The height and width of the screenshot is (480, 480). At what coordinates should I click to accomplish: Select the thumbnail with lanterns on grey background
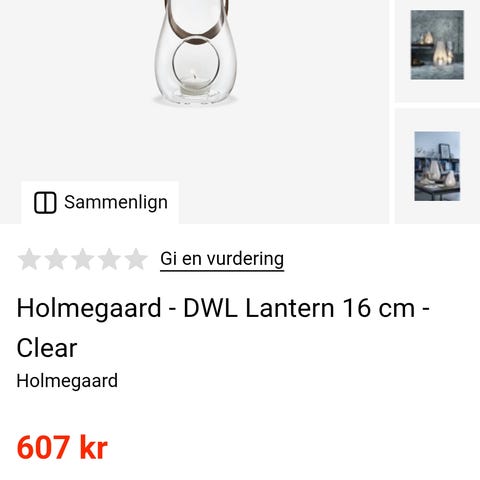tap(437, 45)
